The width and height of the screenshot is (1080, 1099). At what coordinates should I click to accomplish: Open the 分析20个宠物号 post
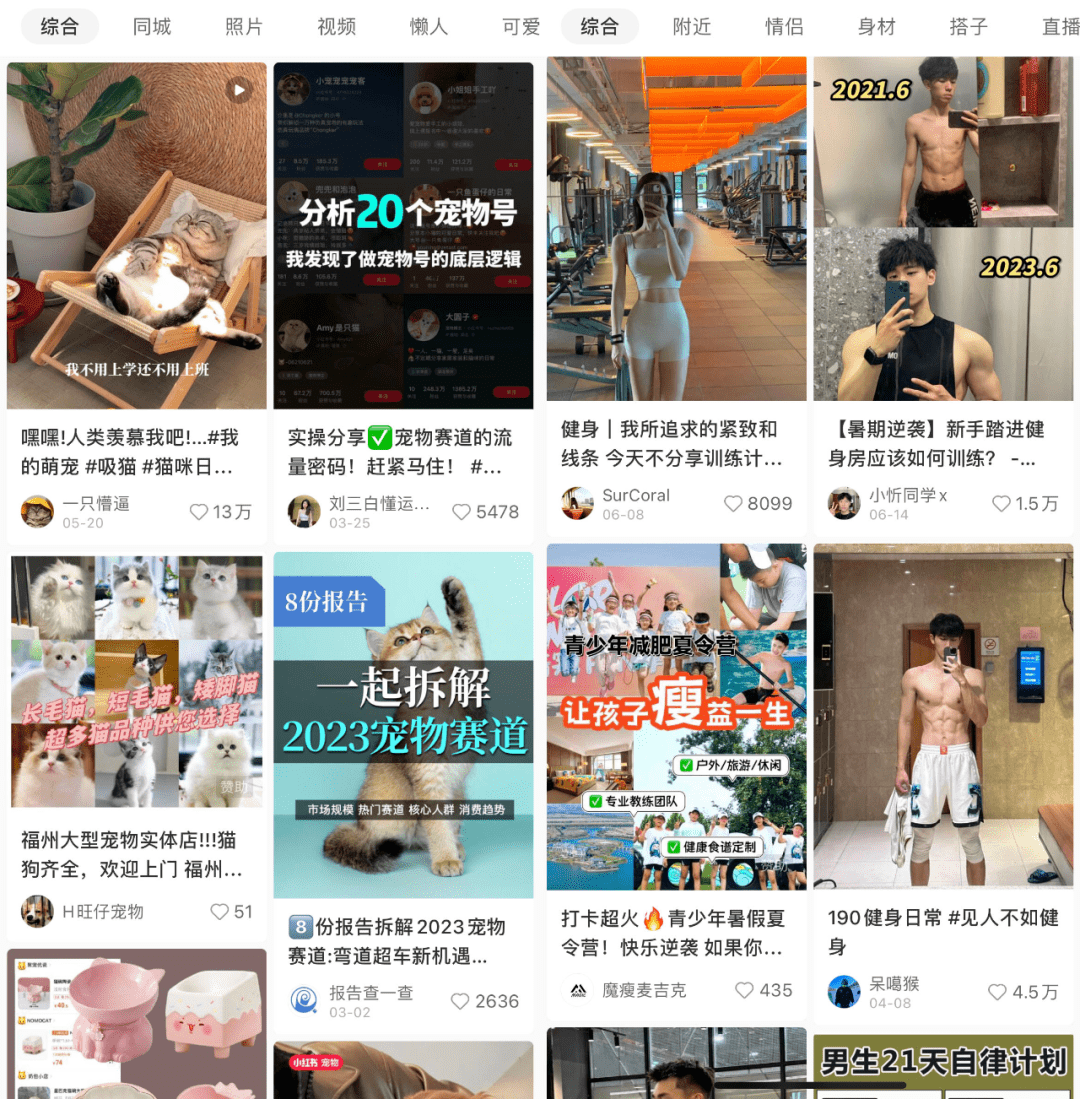(403, 235)
